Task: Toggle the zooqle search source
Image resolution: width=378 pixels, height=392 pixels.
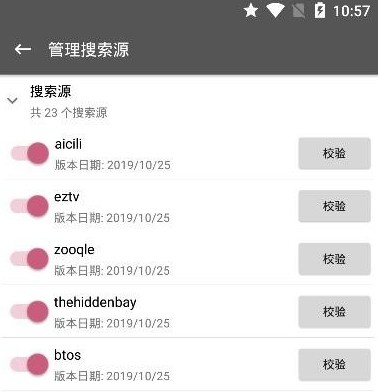Action: coord(30,259)
